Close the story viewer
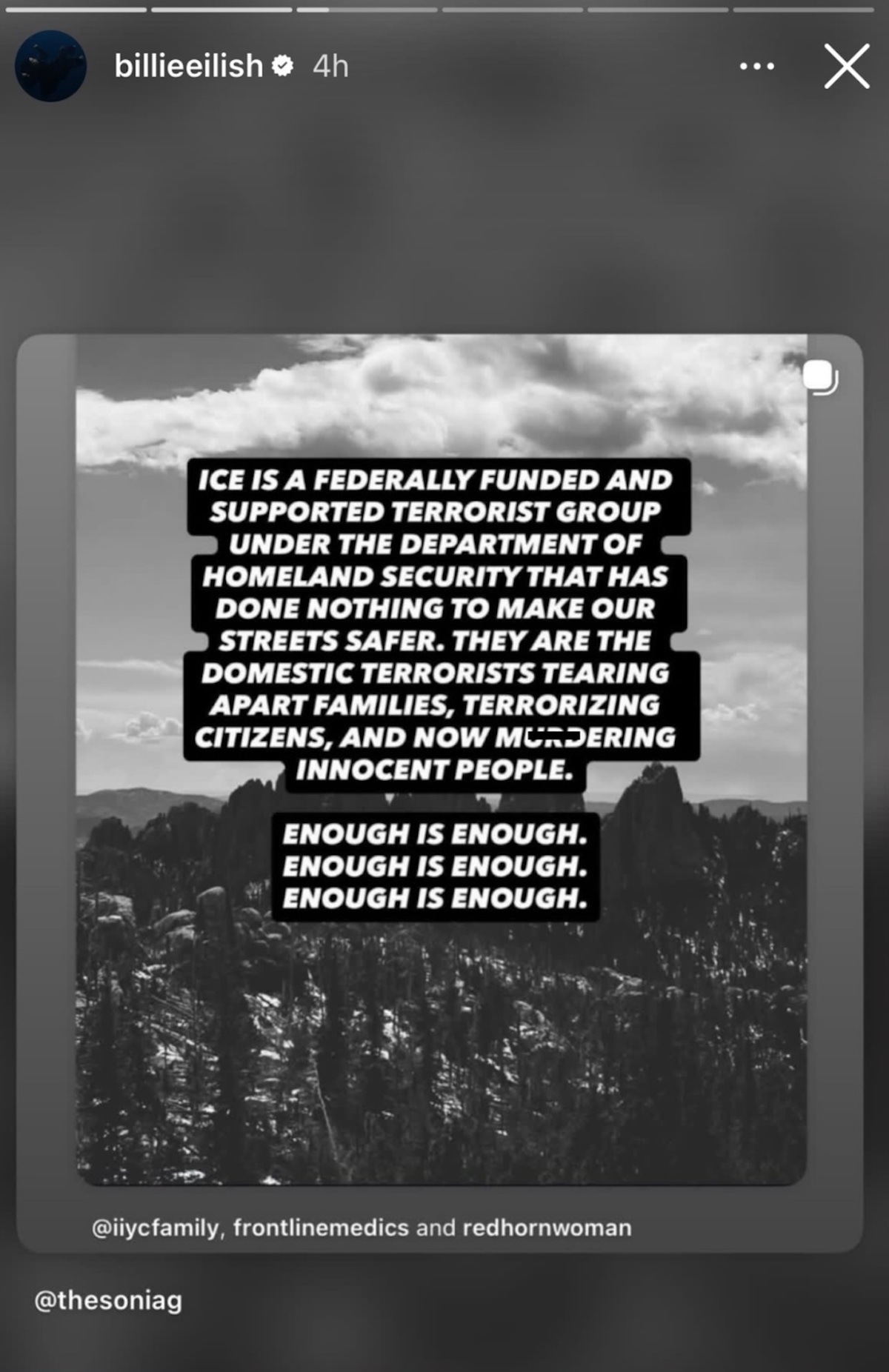This screenshot has width=889, height=1372. [x=847, y=67]
